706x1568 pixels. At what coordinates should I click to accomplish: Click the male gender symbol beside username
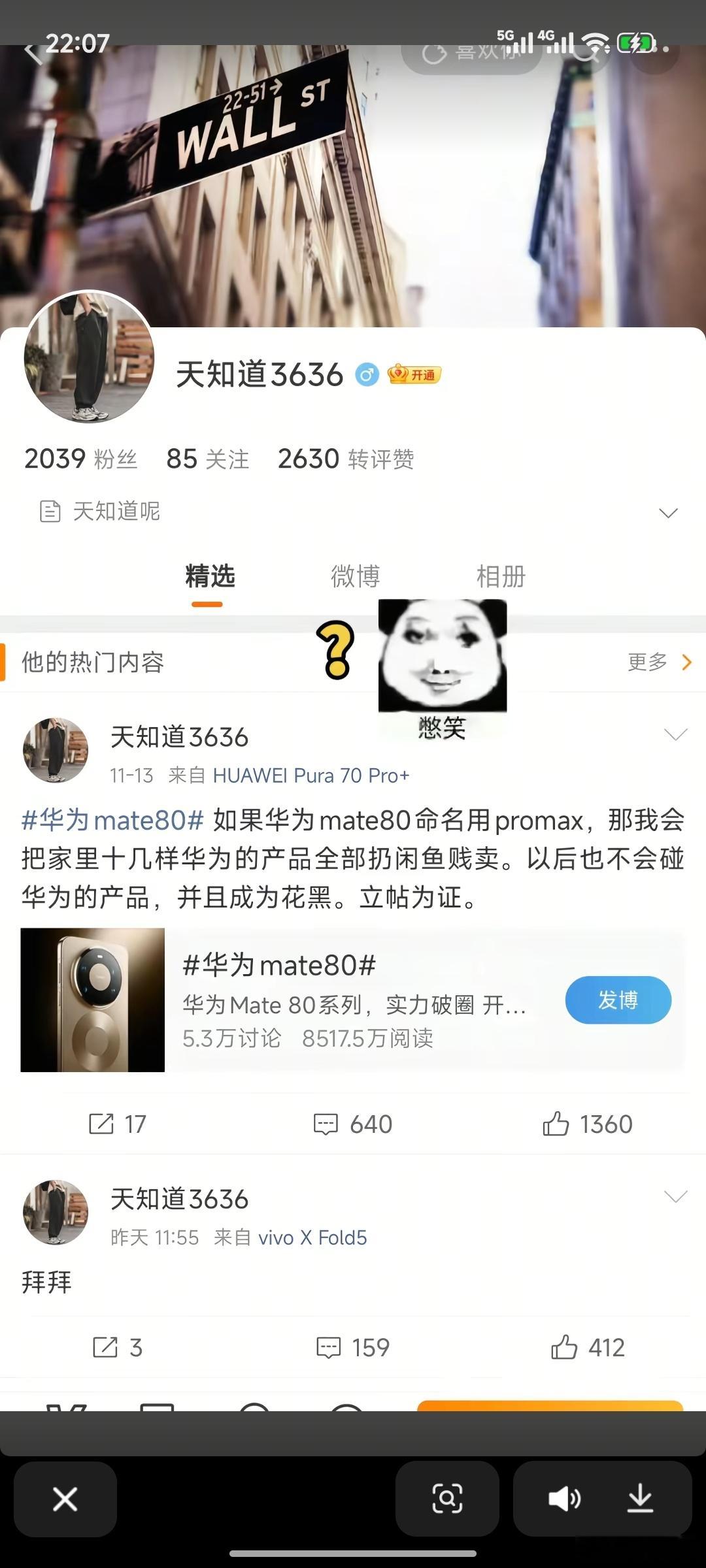point(368,374)
